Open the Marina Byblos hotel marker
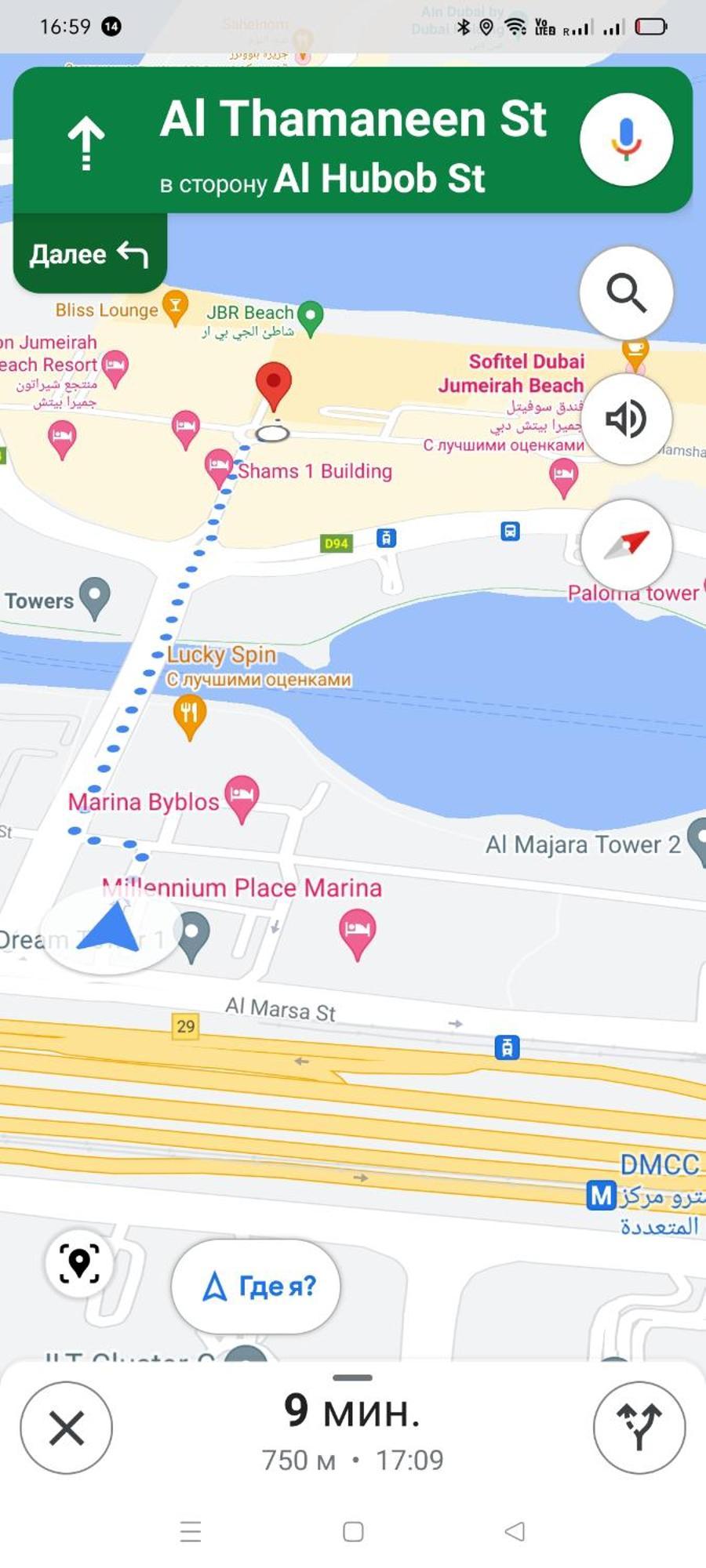 click(x=242, y=797)
